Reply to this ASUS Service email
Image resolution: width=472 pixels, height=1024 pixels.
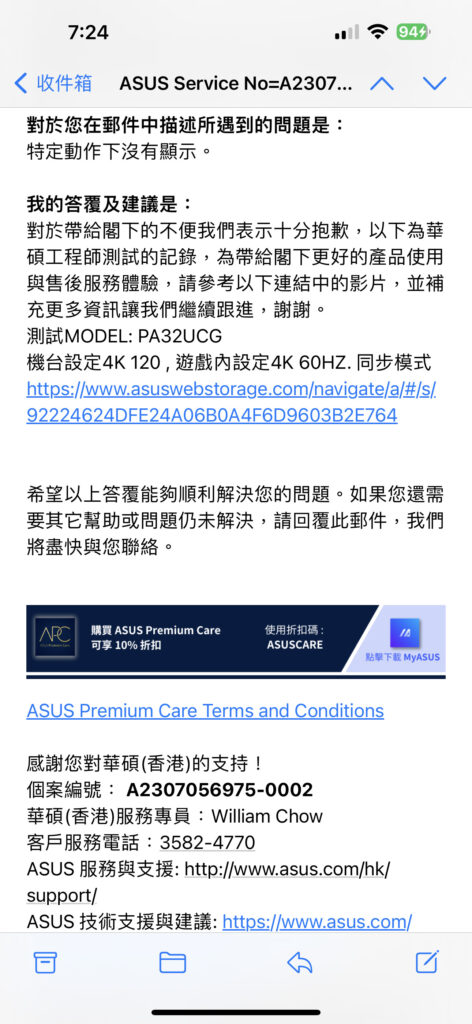300,962
